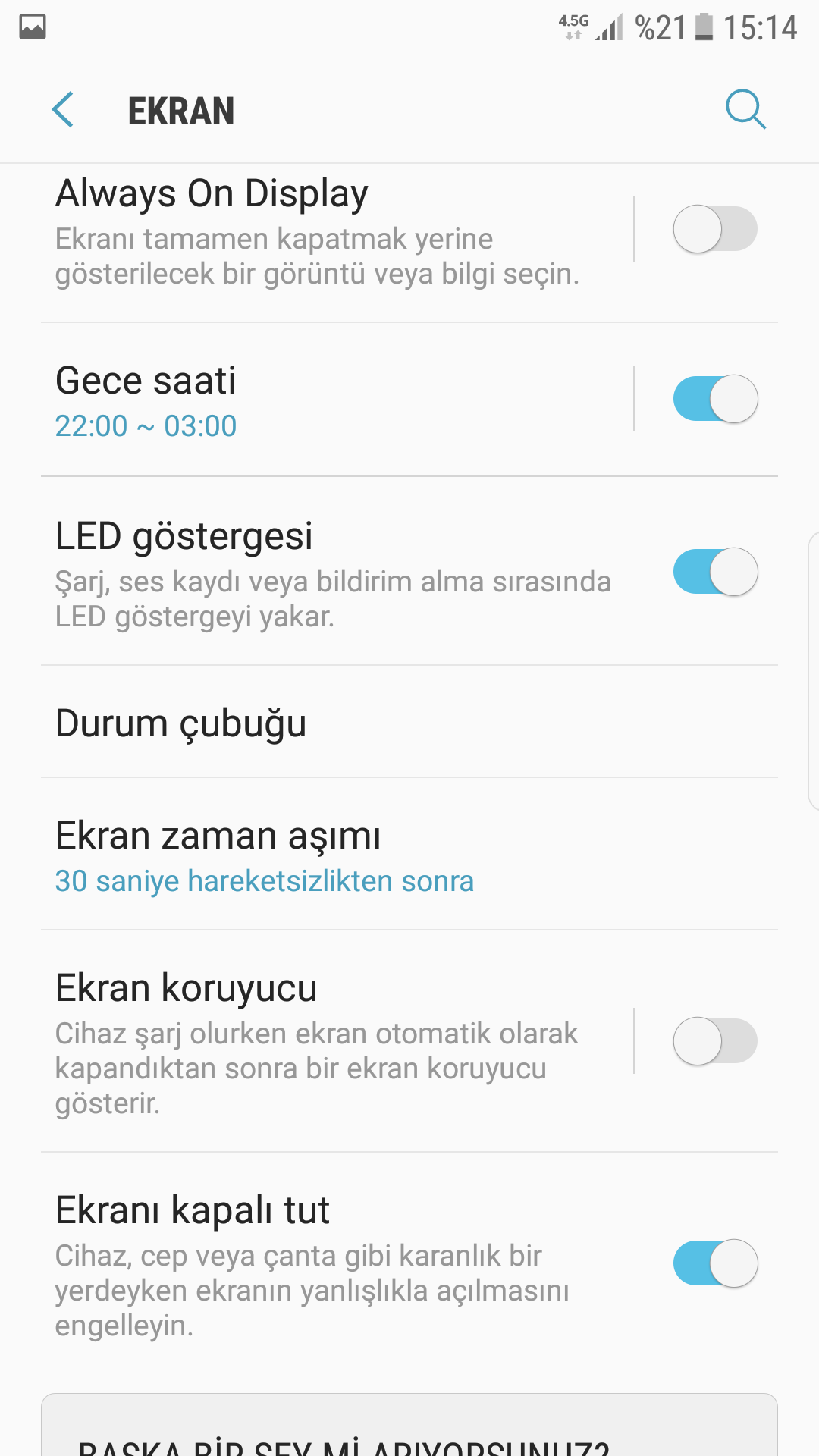This screenshot has width=819, height=1456.
Task: Go back from the Ekran settings
Action: coord(64,110)
